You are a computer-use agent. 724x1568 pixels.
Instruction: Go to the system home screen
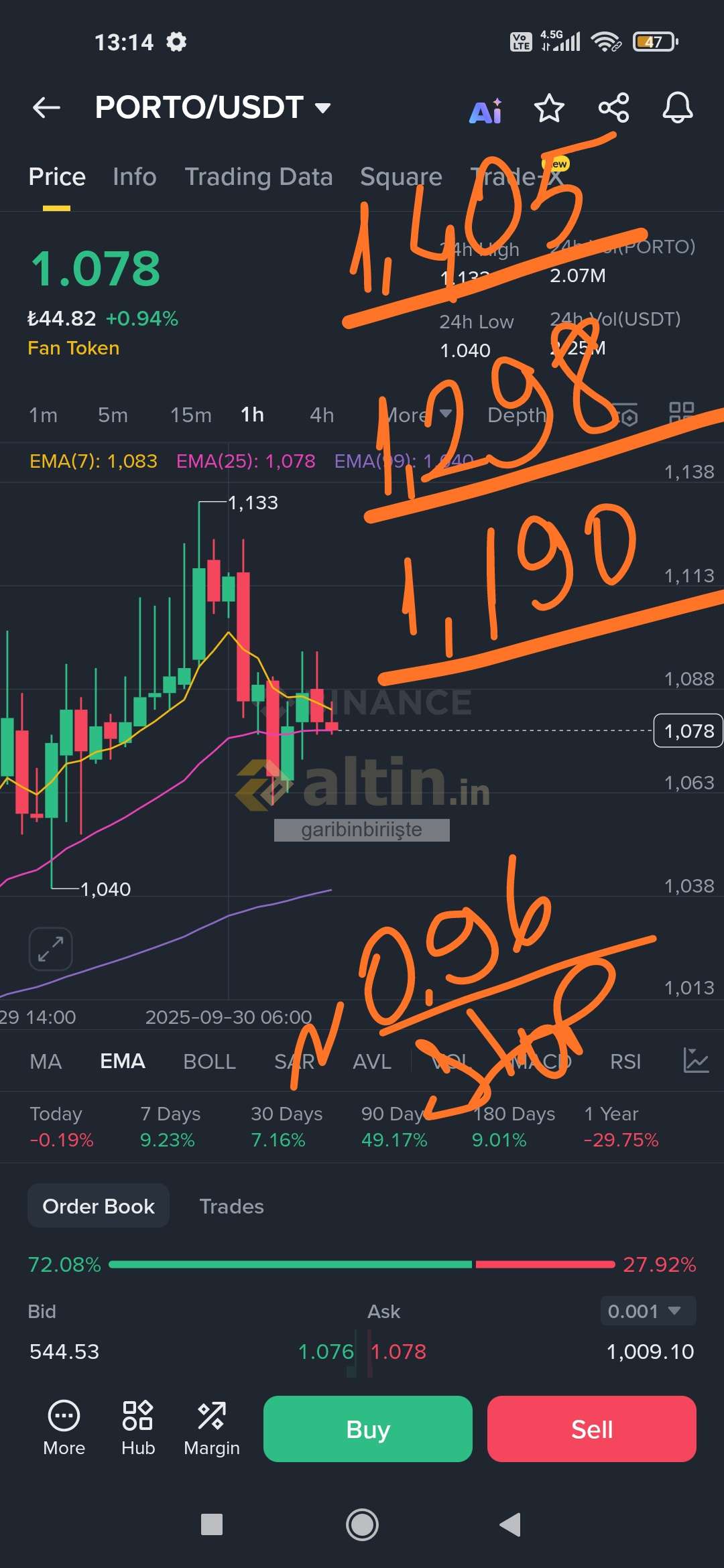[362, 1525]
